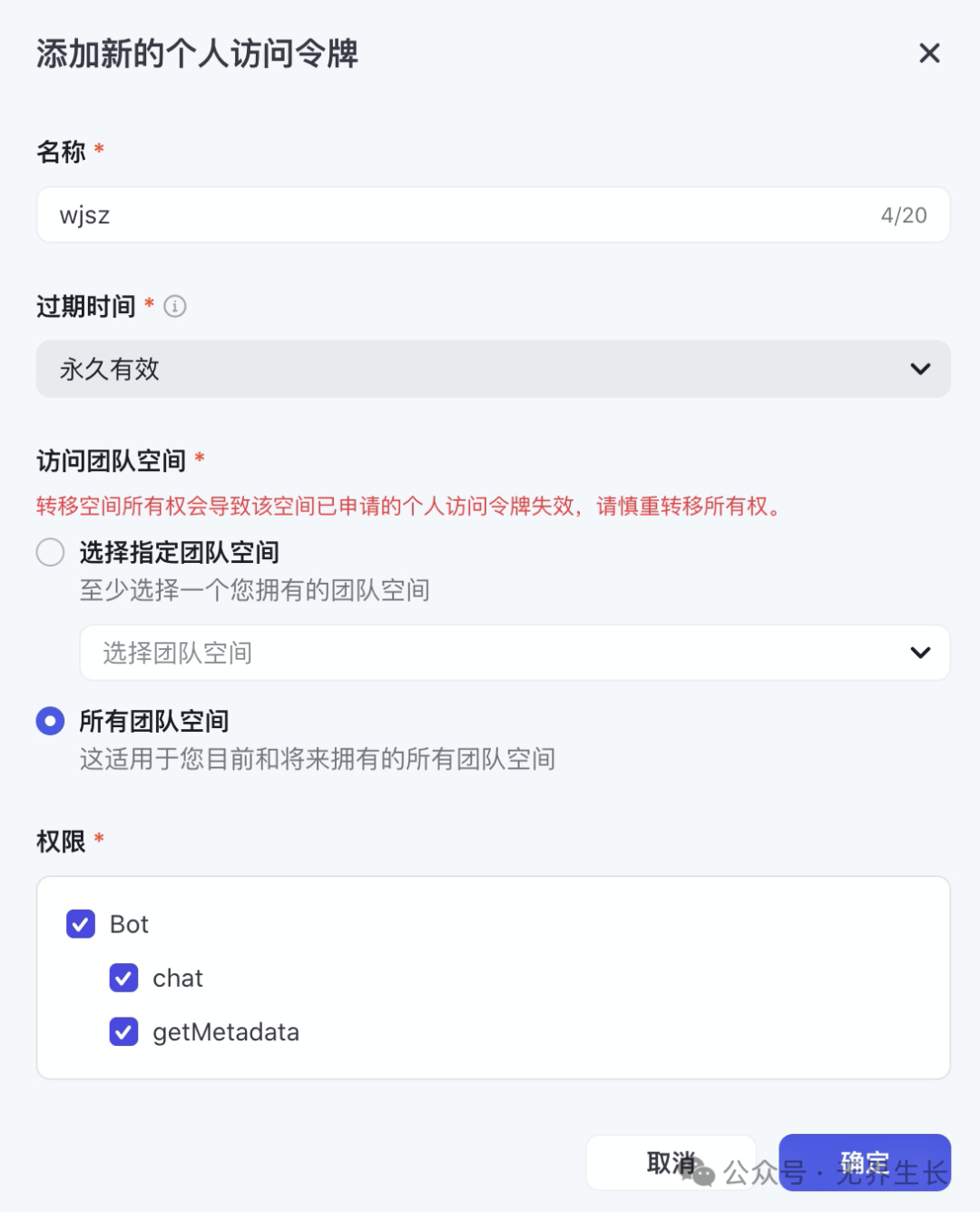The width and height of the screenshot is (980, 1212).
Task: Uncheck the Bot permission checkbox
Action: click(81, 924)
